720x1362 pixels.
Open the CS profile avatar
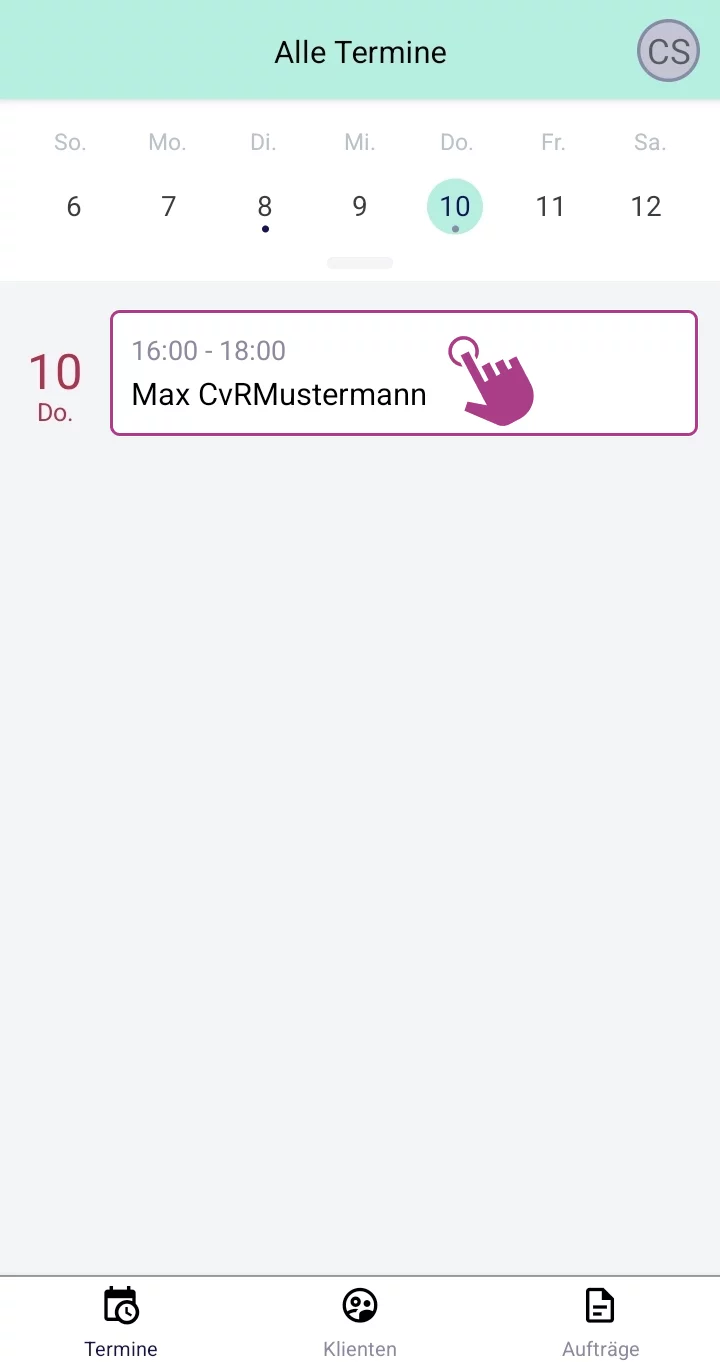coord(668,51)
